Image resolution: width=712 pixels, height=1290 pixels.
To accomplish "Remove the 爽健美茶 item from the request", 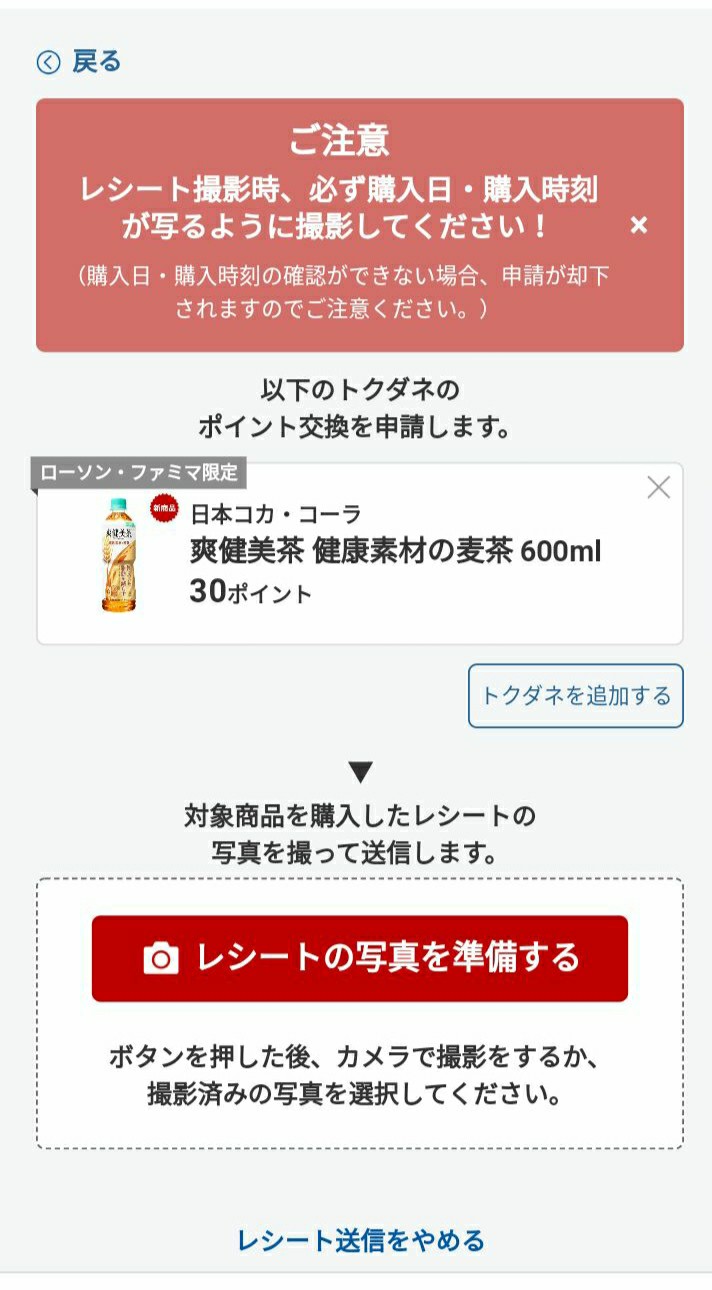I will tap(658, 488).
